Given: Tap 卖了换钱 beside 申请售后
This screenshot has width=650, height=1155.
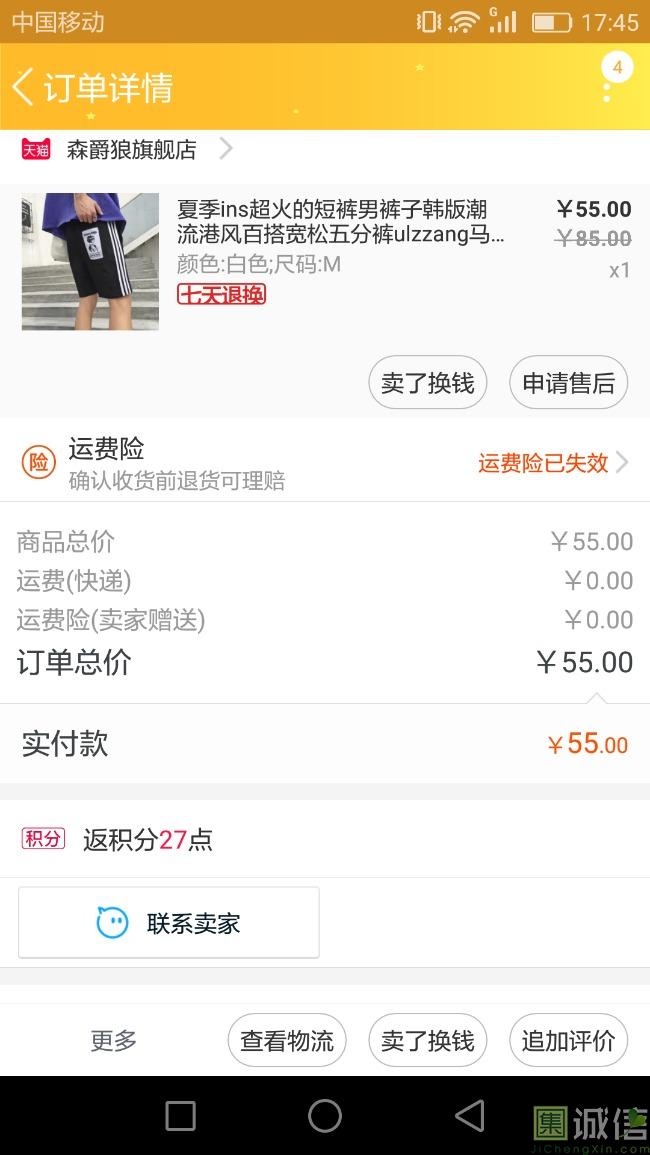Looking at the screenshot, I should point(427,383).
